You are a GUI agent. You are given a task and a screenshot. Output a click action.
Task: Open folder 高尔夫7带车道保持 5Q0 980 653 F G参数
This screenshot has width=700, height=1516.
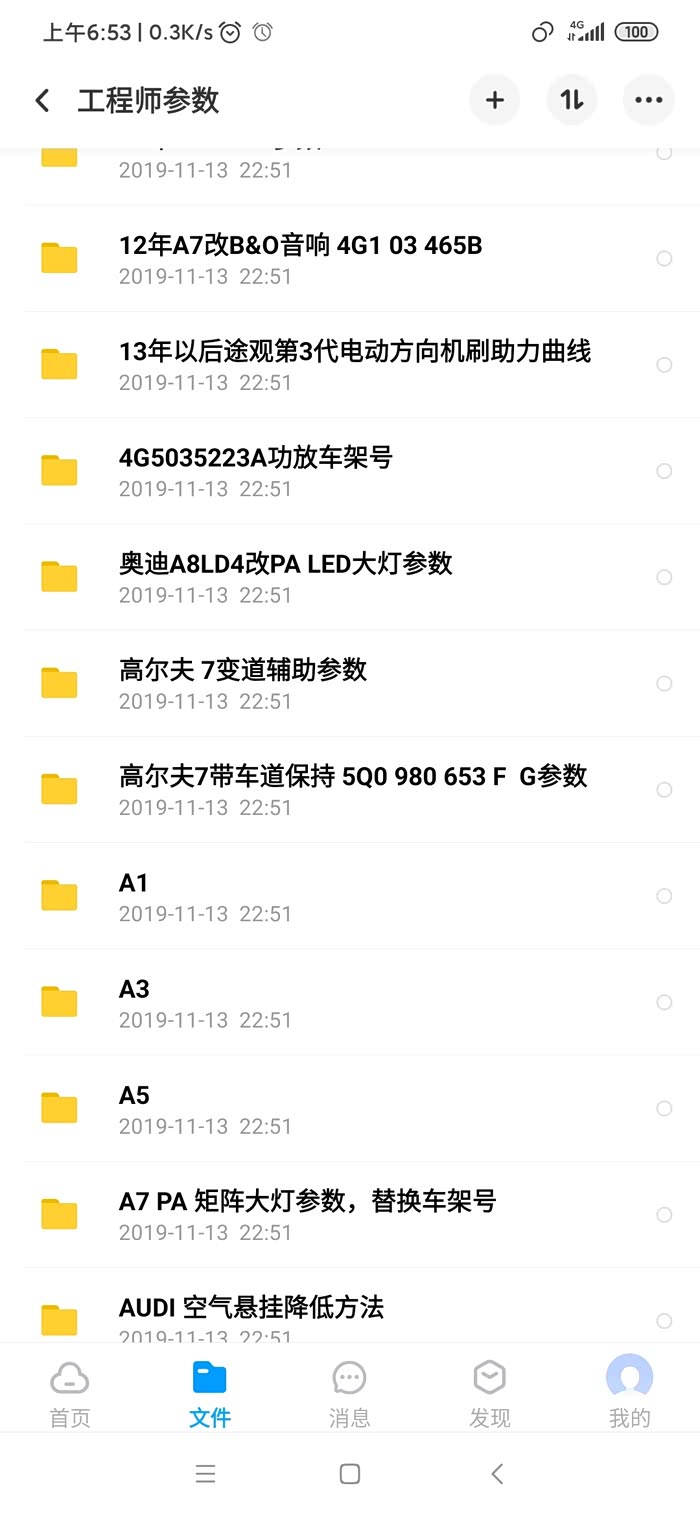click(353, 789)
